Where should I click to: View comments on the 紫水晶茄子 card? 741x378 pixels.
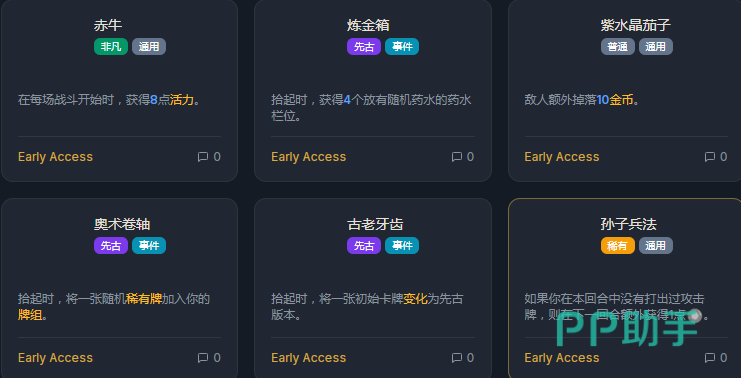click(x=716, y=157)
